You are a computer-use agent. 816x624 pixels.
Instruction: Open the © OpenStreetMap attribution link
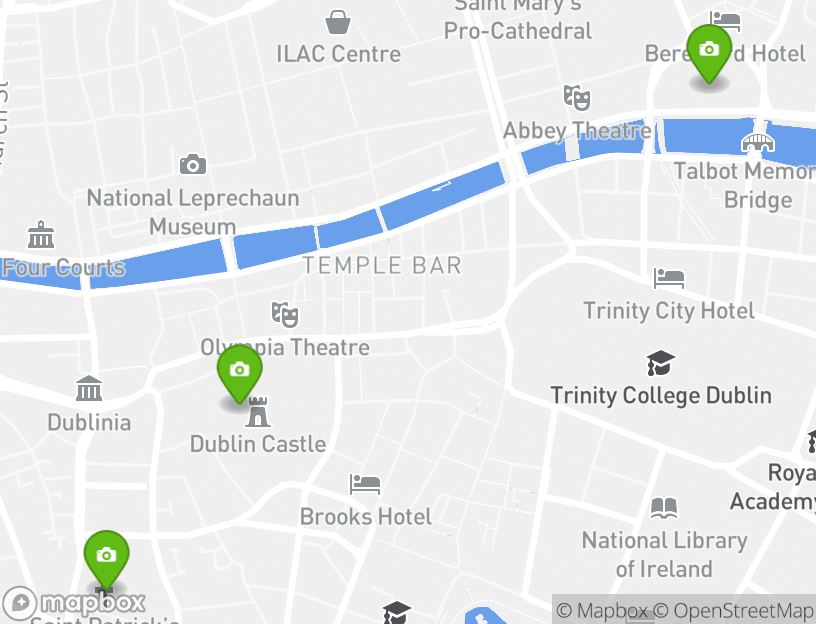pos(735,610)
